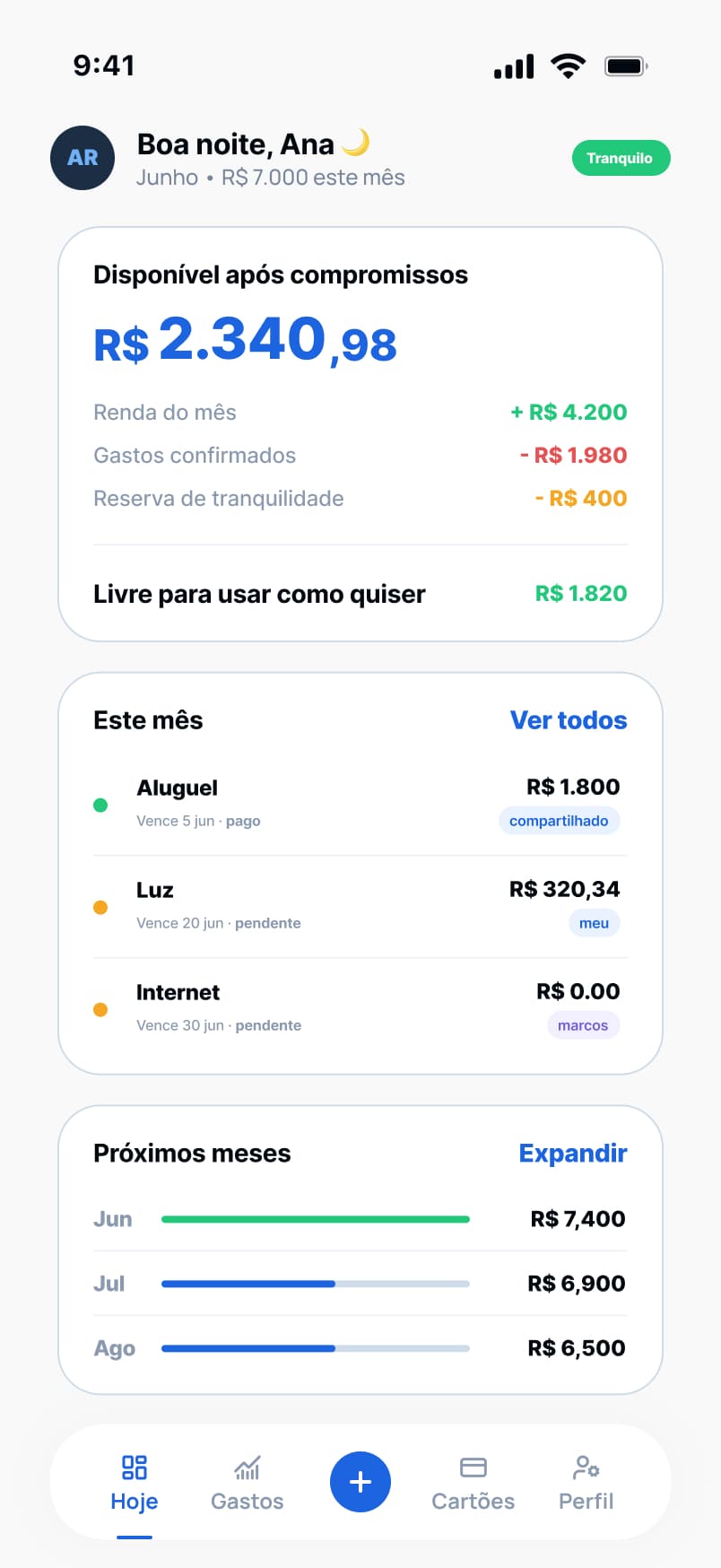
Task: Switch to the Gastos tab
Action: point(248,1484)
